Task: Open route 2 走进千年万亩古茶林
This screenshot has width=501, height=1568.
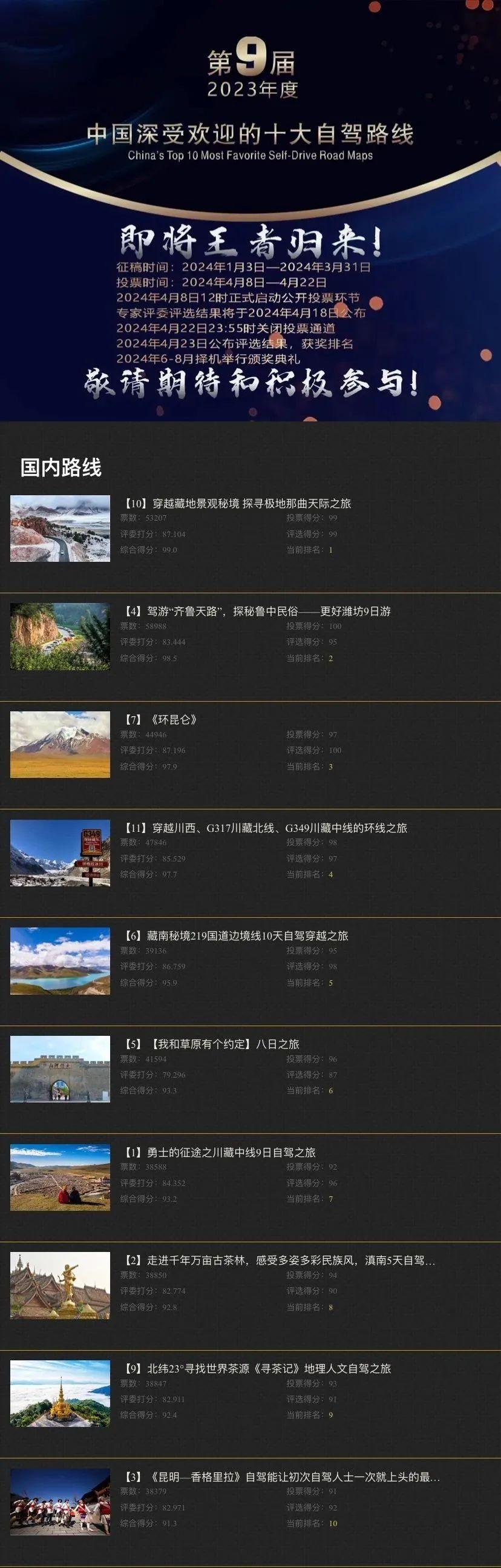Action: [280, 1260]
